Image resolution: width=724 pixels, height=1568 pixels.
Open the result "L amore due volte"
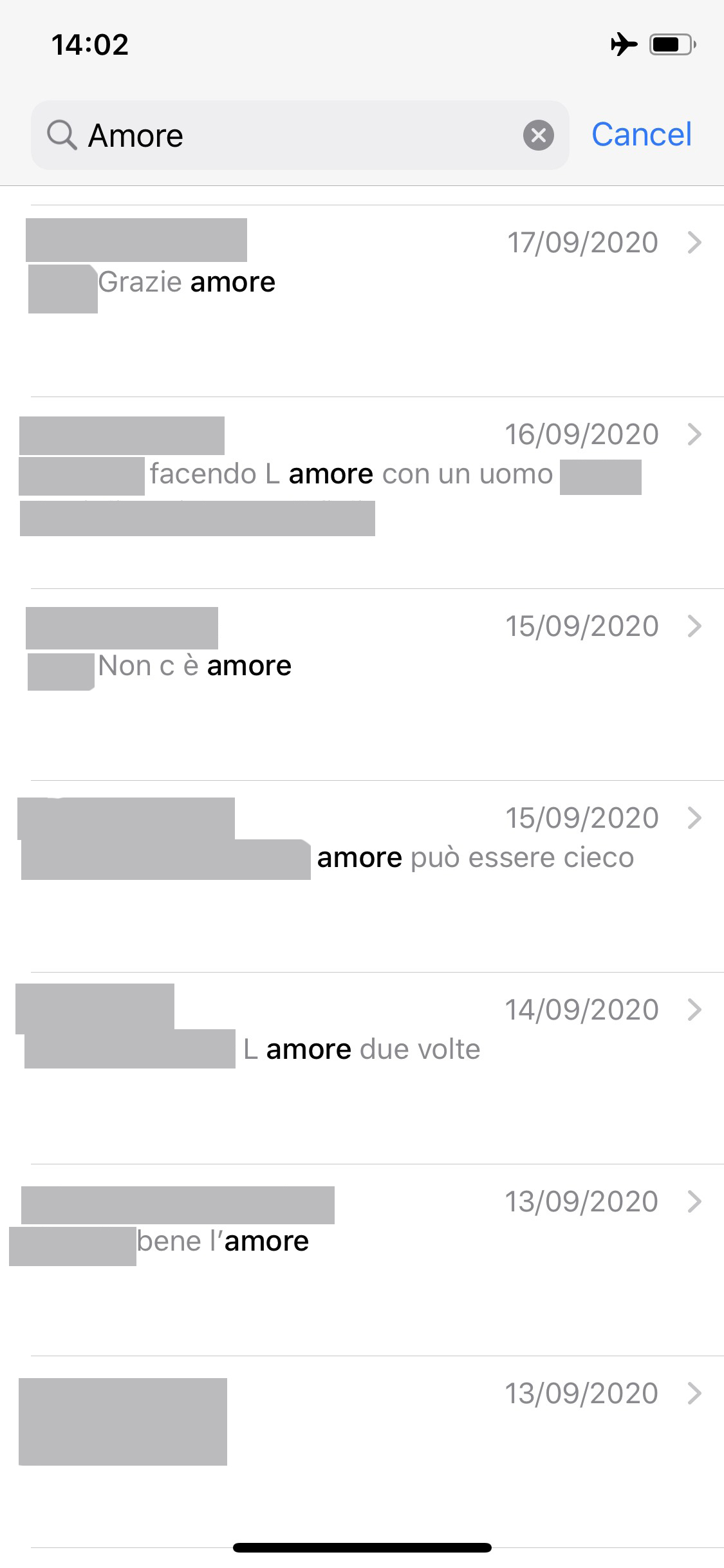pyautogui.click(x=362, y=1068)
